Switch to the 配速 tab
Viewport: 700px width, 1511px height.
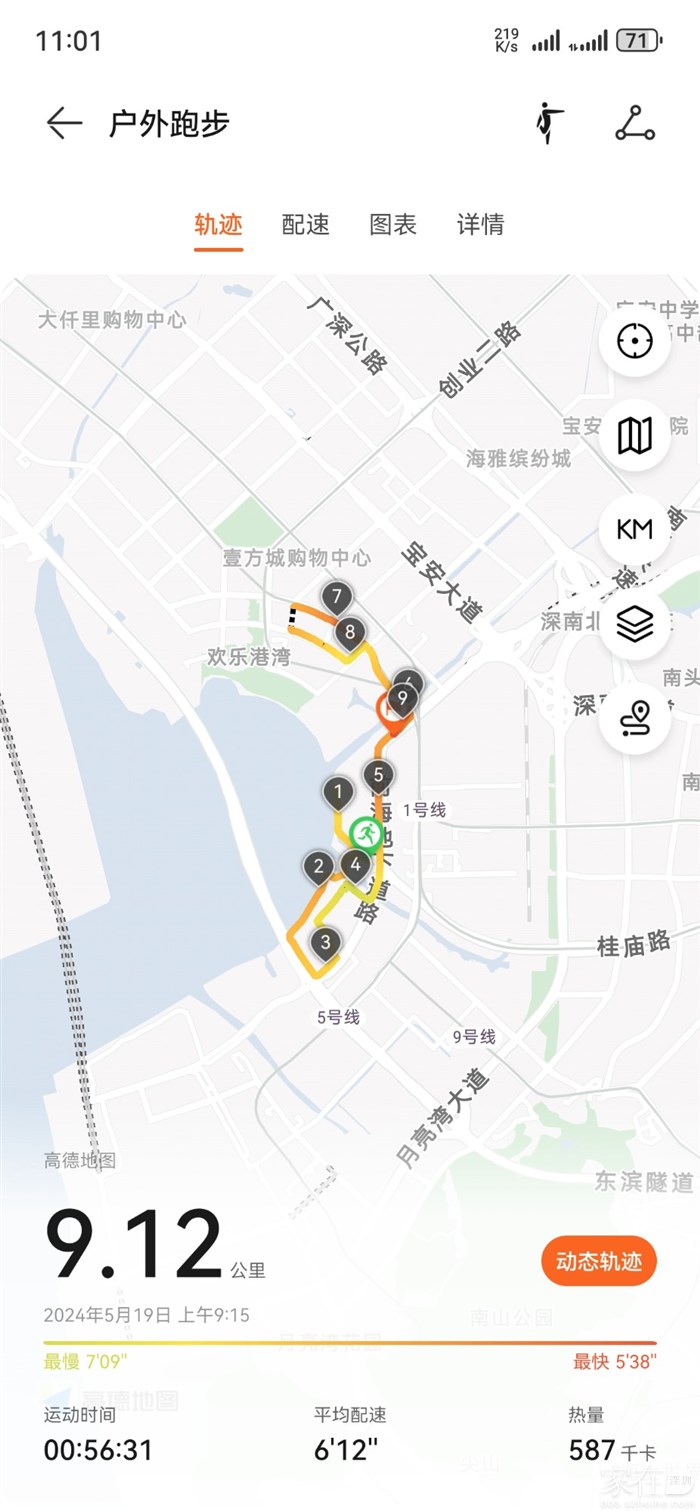coord(305,224)
